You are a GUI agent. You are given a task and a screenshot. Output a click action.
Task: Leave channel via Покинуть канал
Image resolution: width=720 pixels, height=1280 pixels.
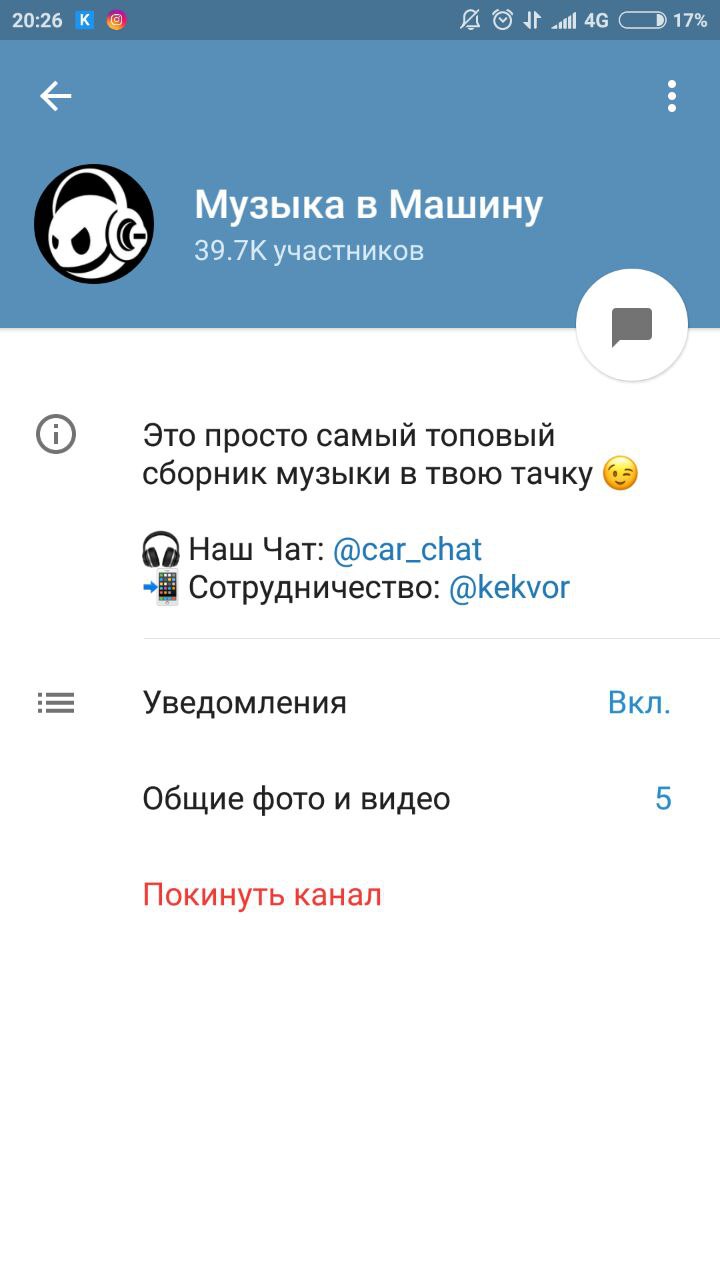[262, 895]
